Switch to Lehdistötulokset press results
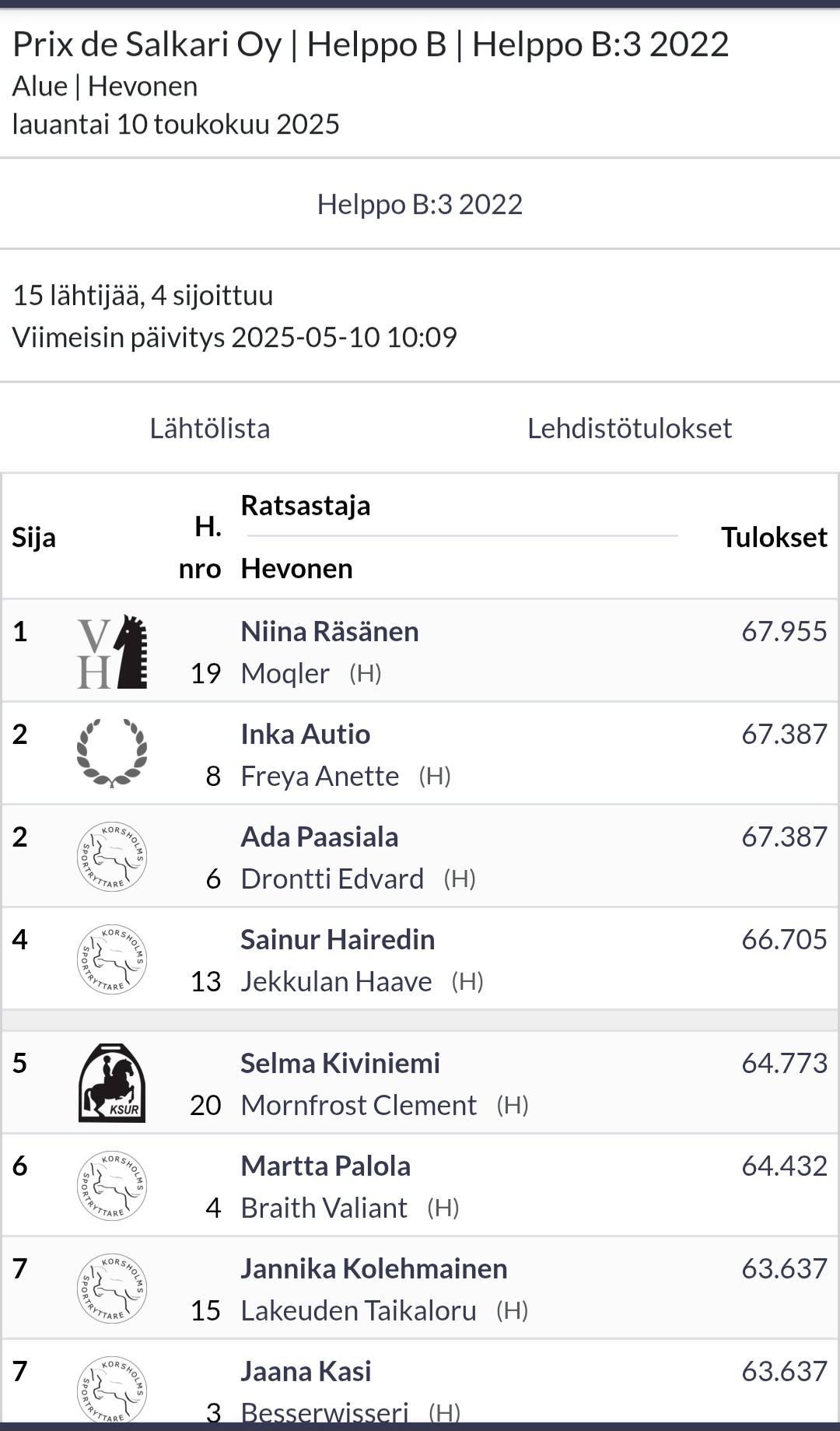 pos(629,428)
